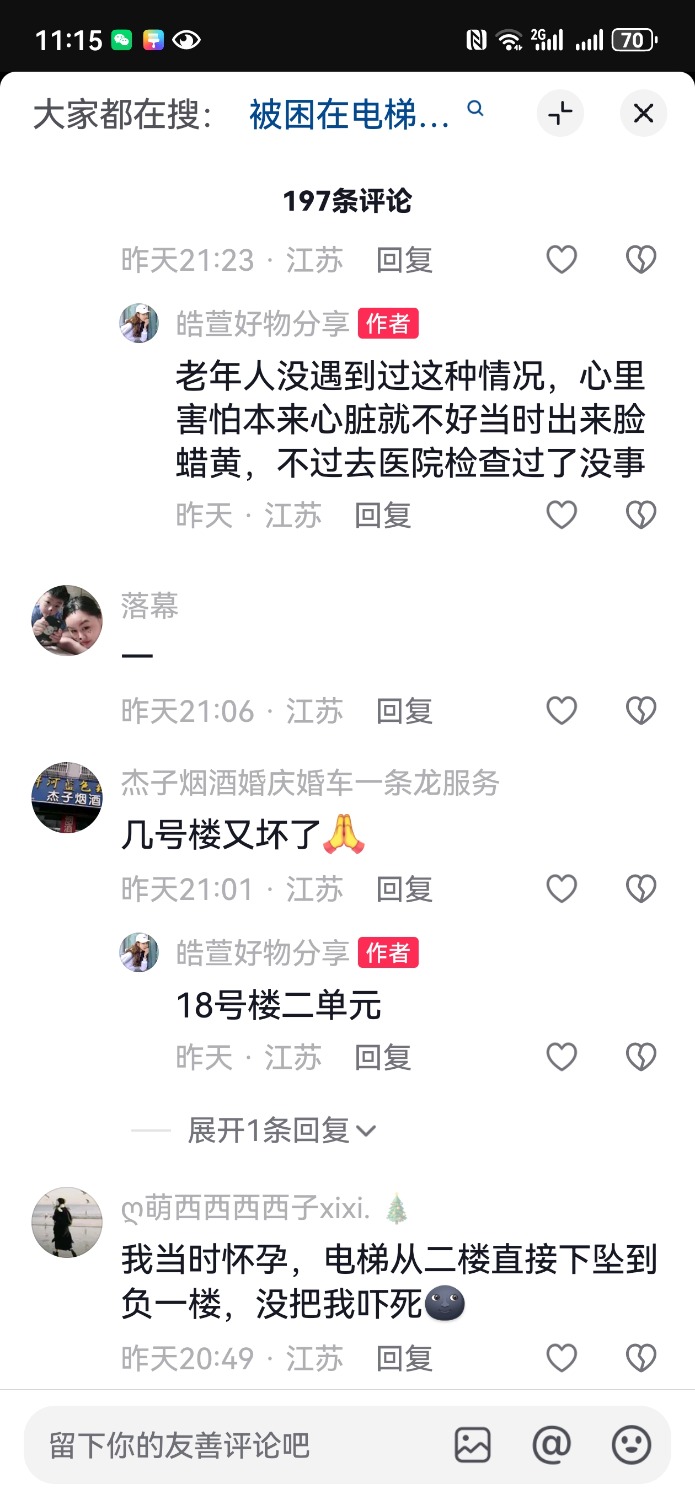Like 落幕's comment

(x=561, y=711)
